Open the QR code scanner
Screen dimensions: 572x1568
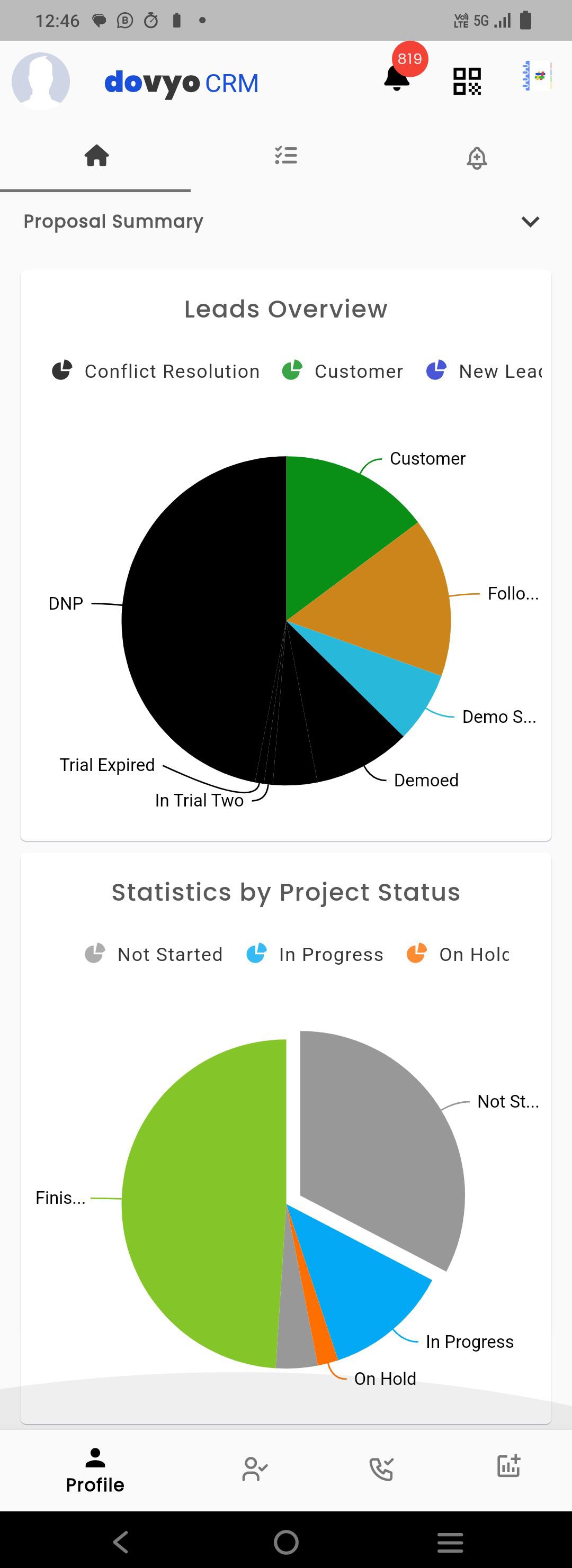pyautogui.click(x=467, y=80)
